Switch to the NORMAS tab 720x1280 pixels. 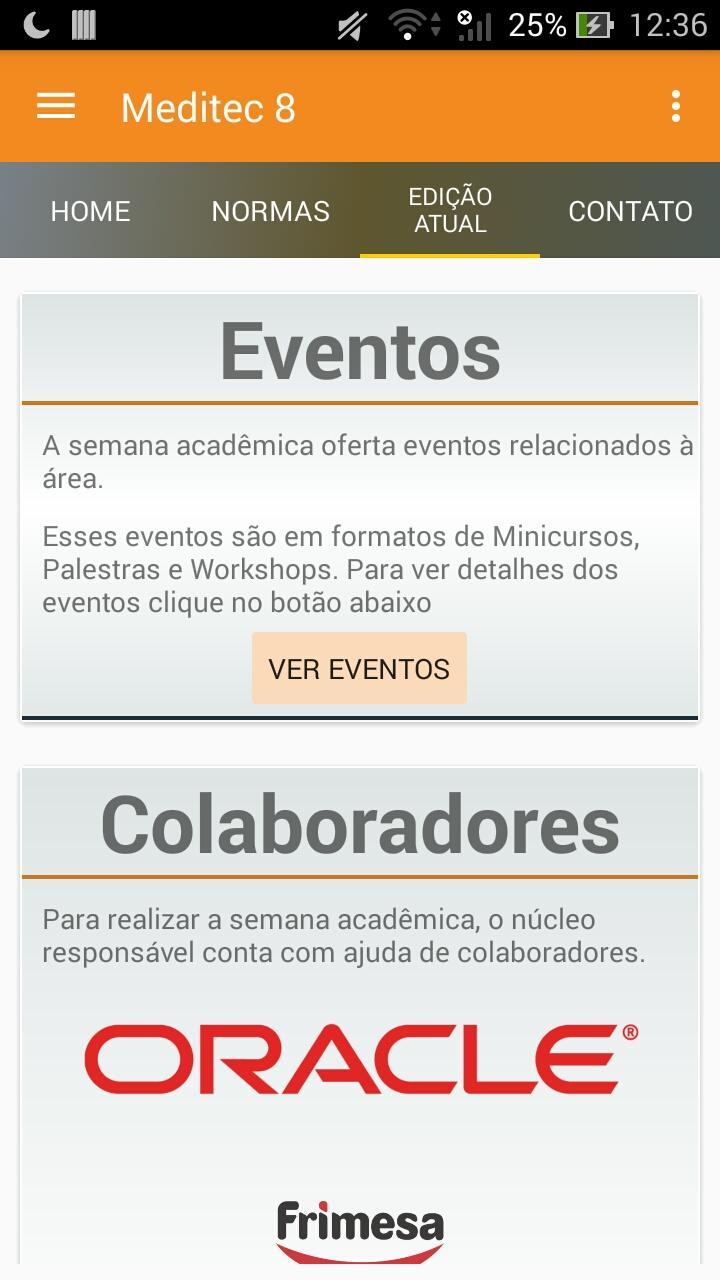pos(270,211)
